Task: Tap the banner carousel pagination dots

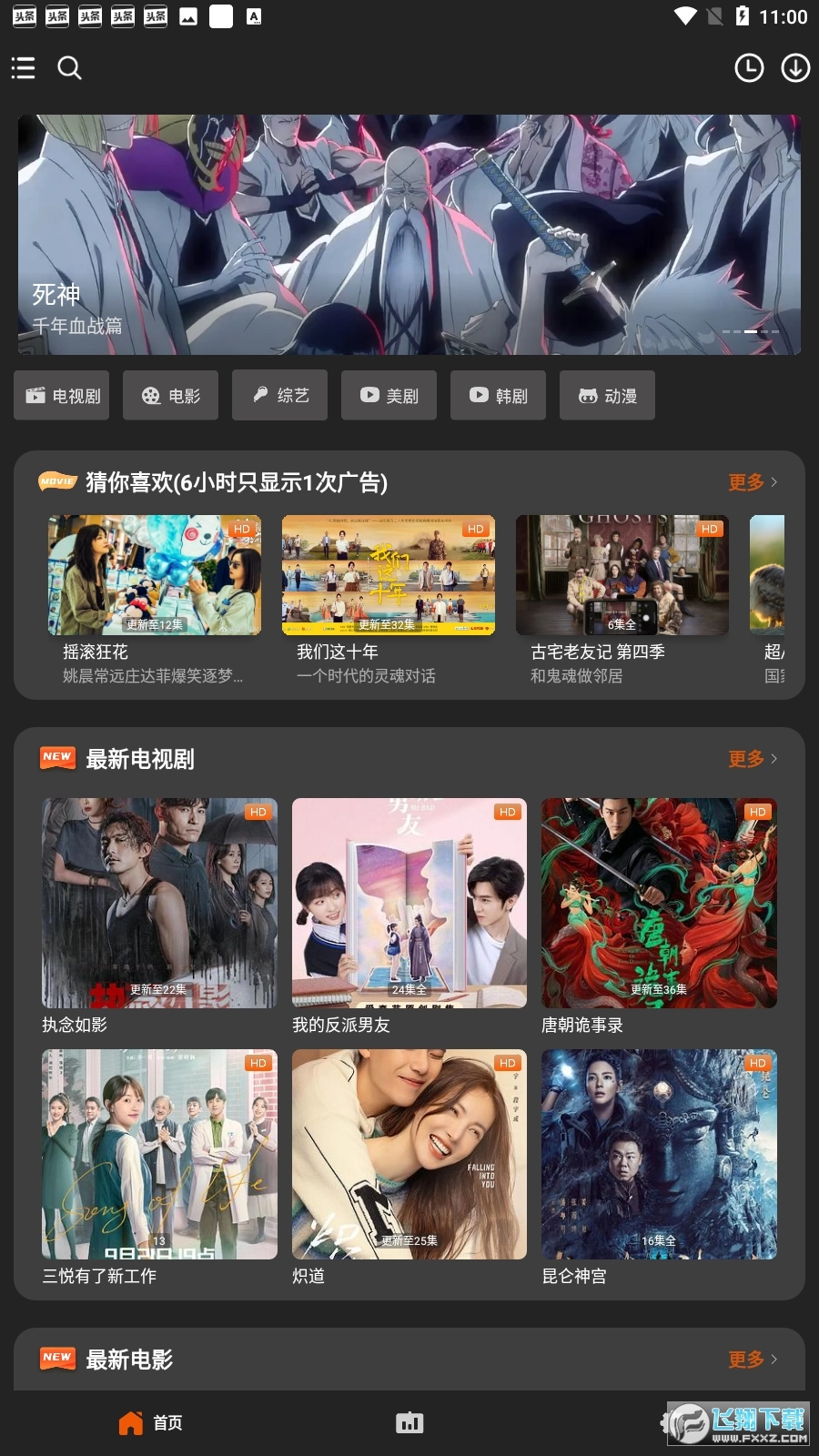Action: 752,332
